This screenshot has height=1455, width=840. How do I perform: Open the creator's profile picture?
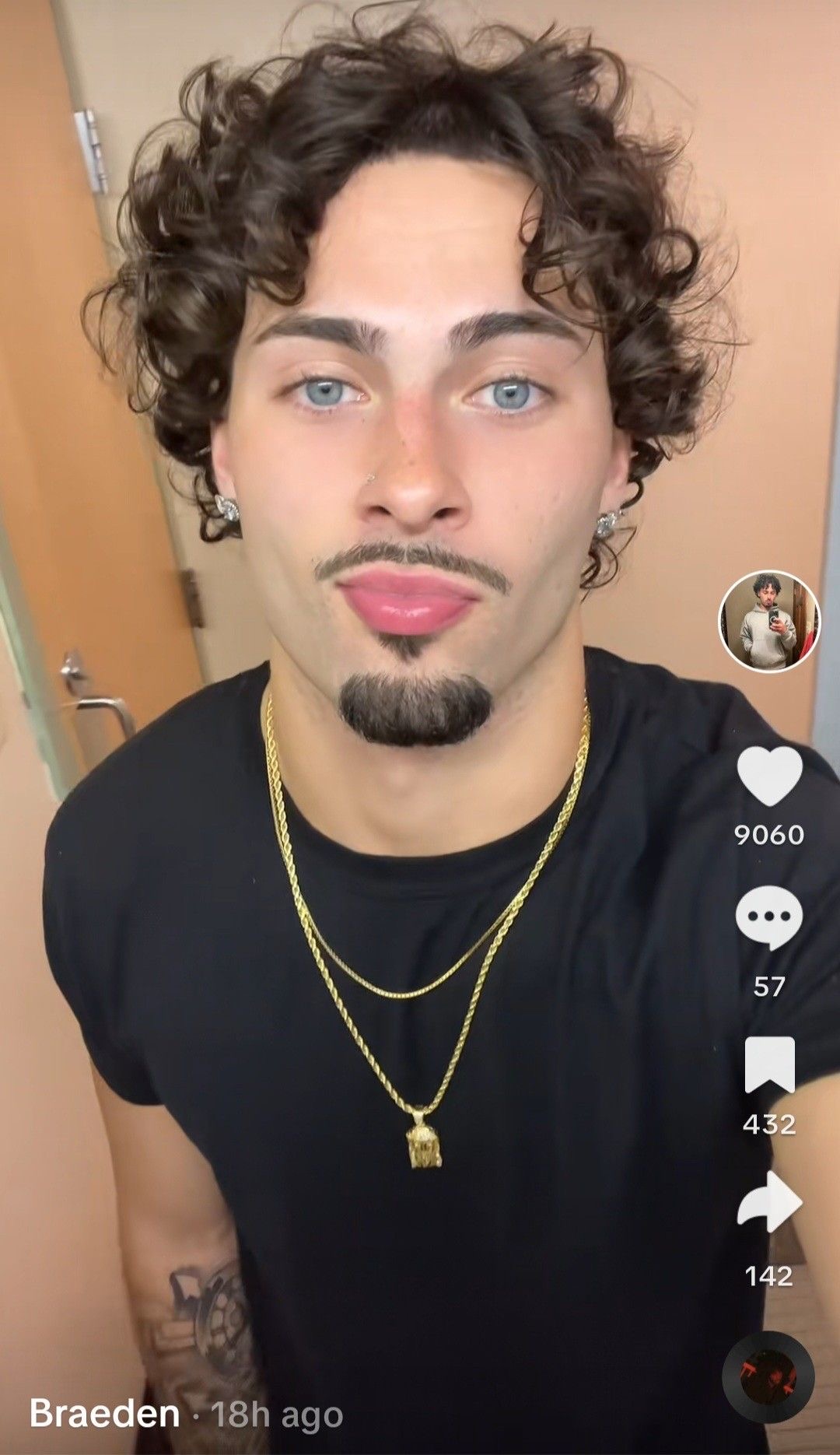[768, 621]
